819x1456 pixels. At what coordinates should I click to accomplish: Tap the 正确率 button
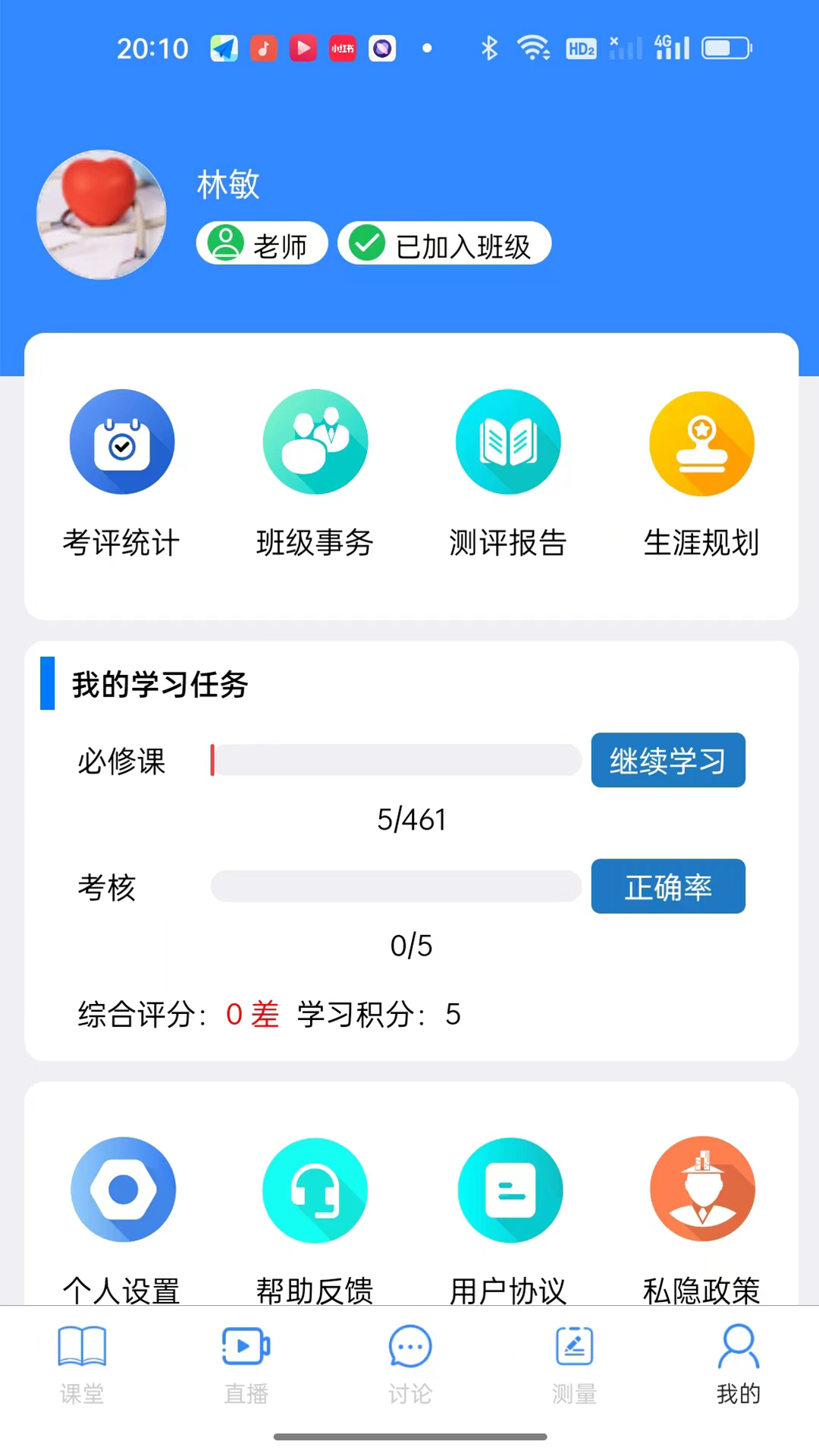point(667,886)
